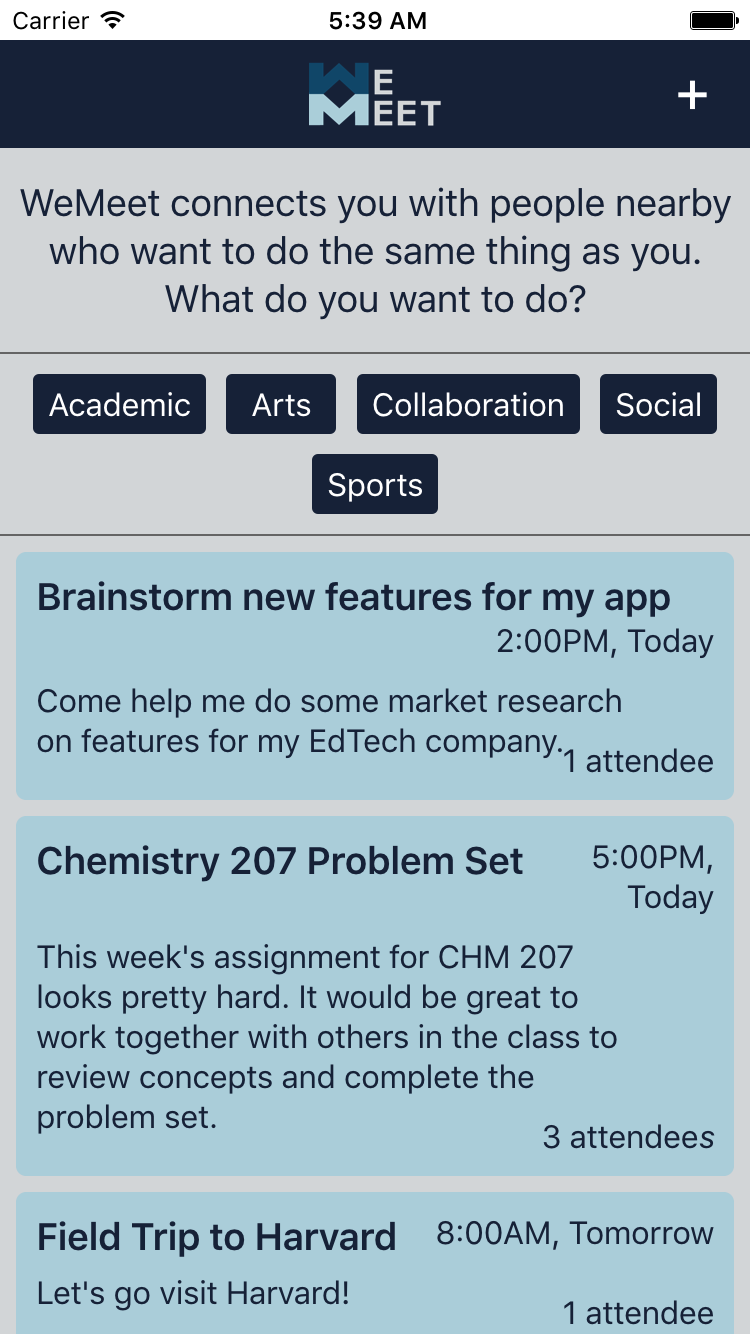The height and width of the screenshot is (1334, 750).
Task: Tap the plus icon to add event
Action: tap(692, 96)
